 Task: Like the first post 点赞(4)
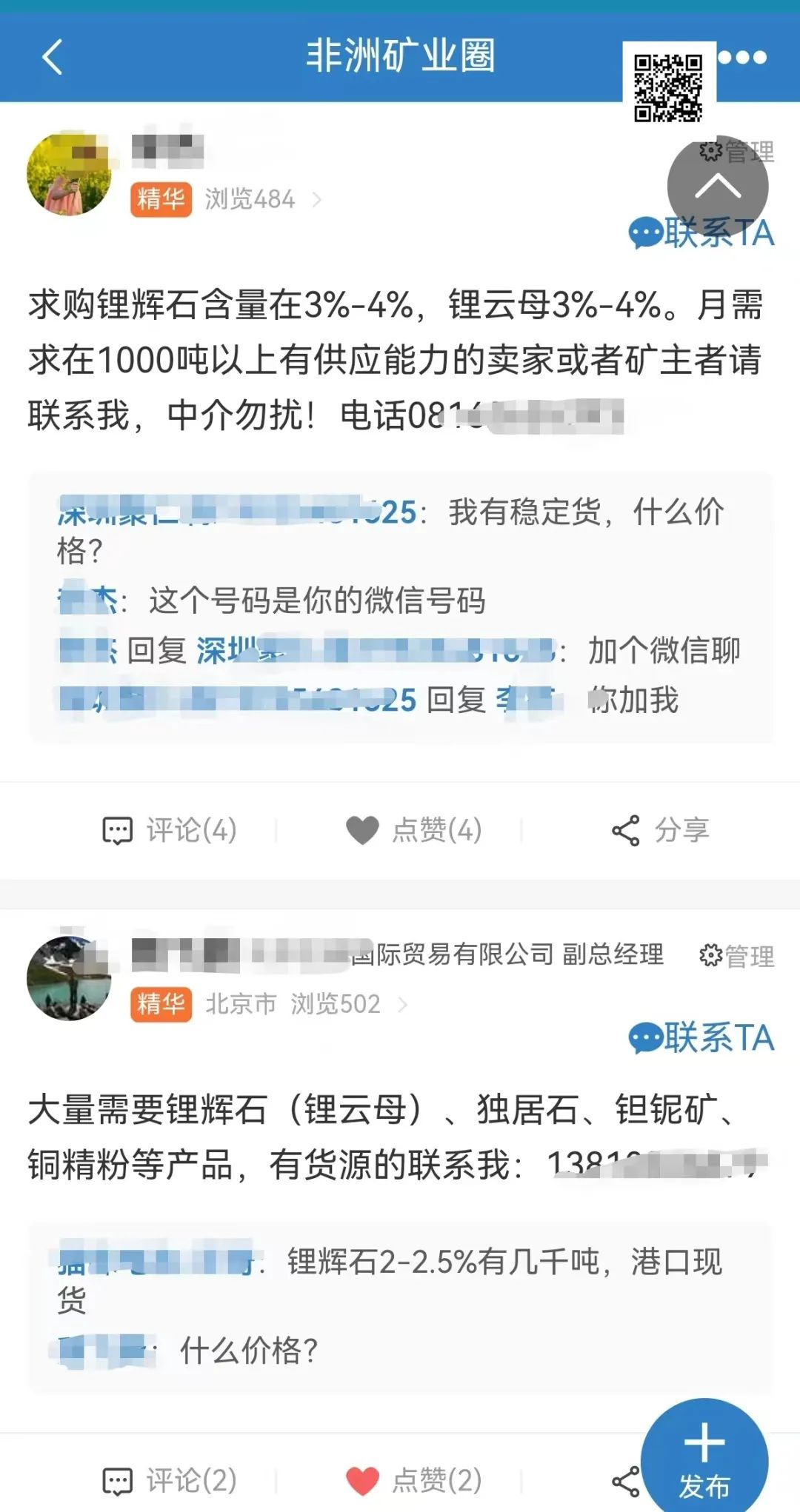coord(415,830)
